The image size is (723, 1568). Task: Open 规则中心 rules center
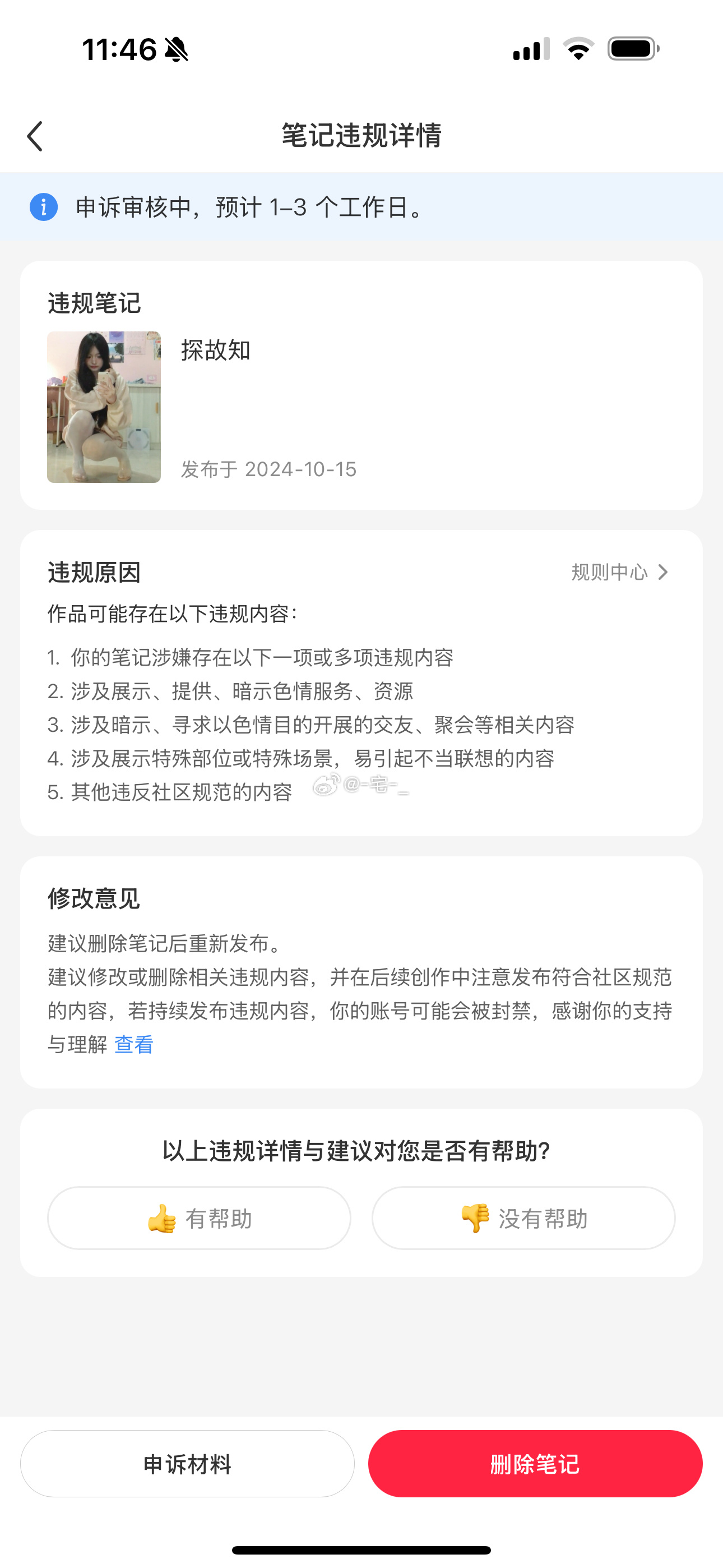point(619,572)
